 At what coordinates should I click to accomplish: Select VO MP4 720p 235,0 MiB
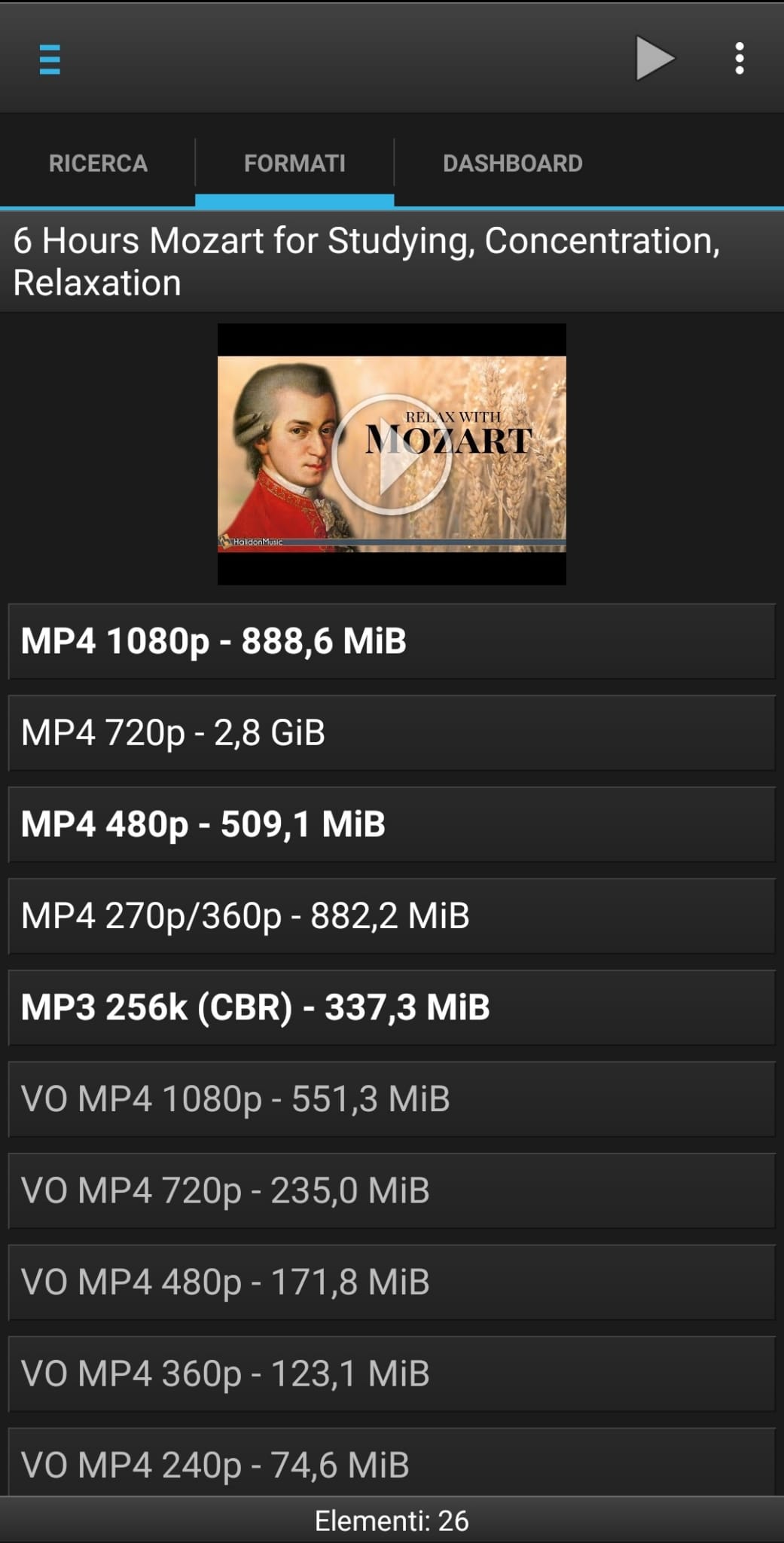[x=392, y=1191]
